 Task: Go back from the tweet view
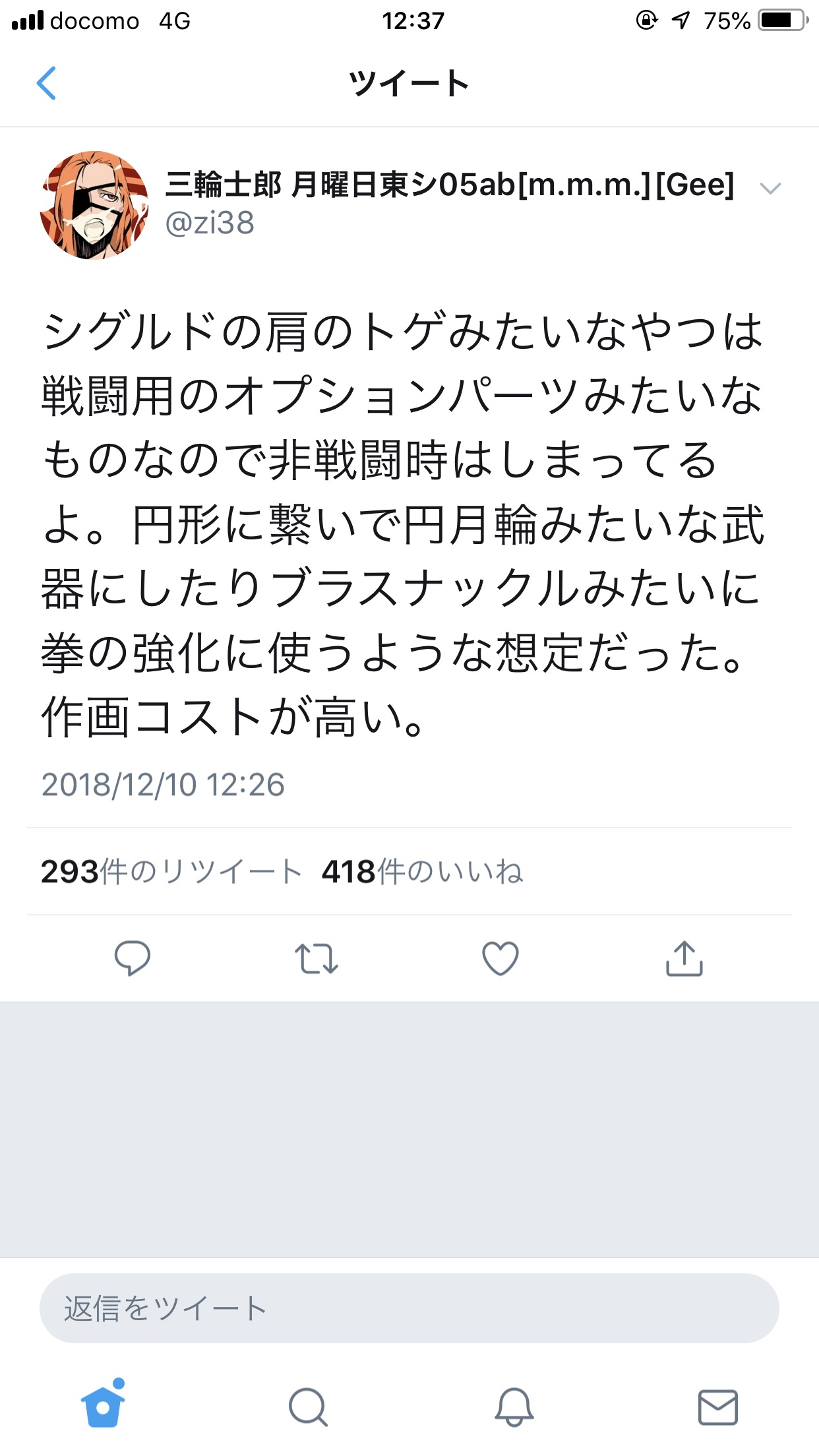[x=47, y=84]
